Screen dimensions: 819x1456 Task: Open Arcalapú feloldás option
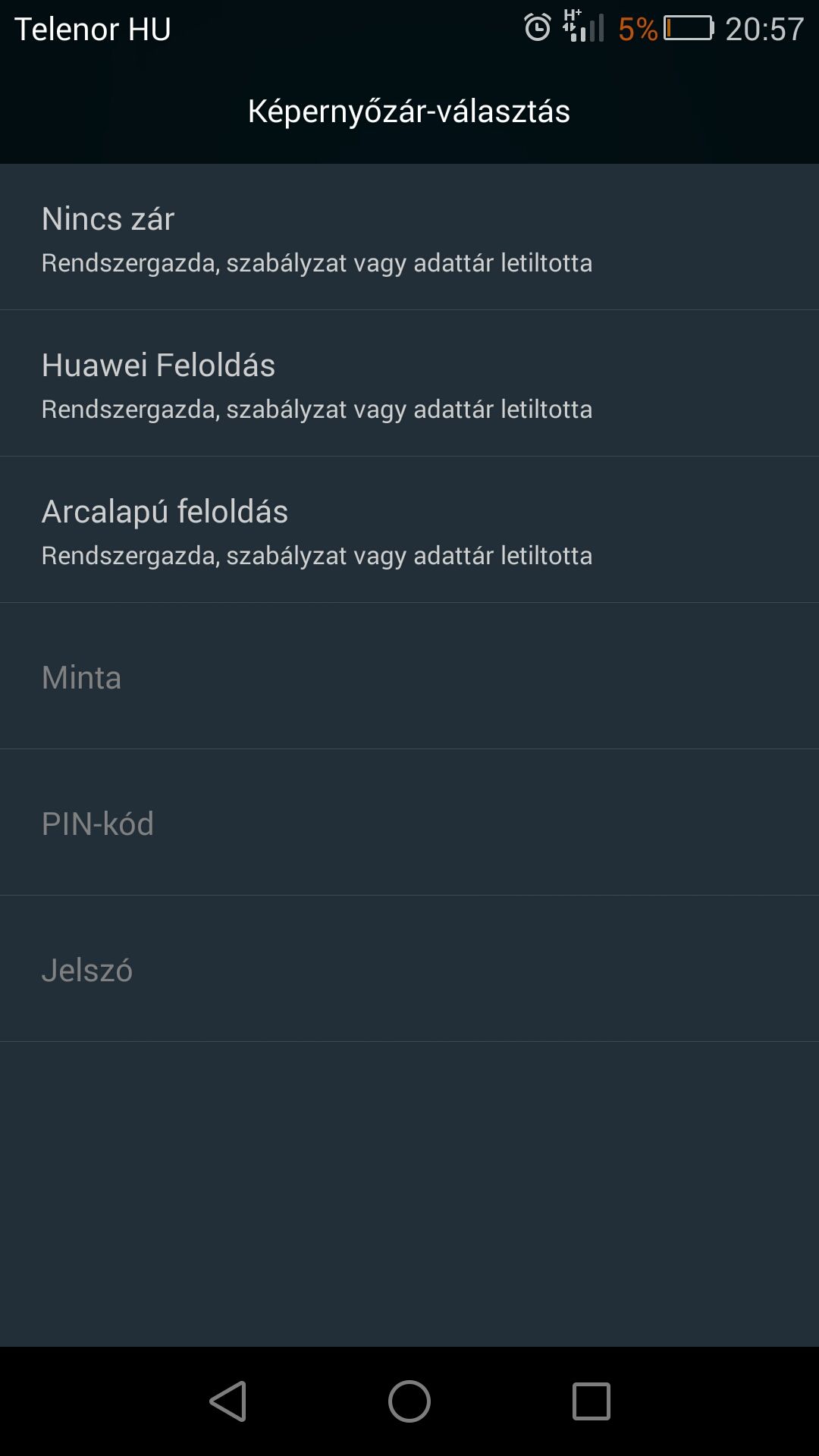[409, 529]
